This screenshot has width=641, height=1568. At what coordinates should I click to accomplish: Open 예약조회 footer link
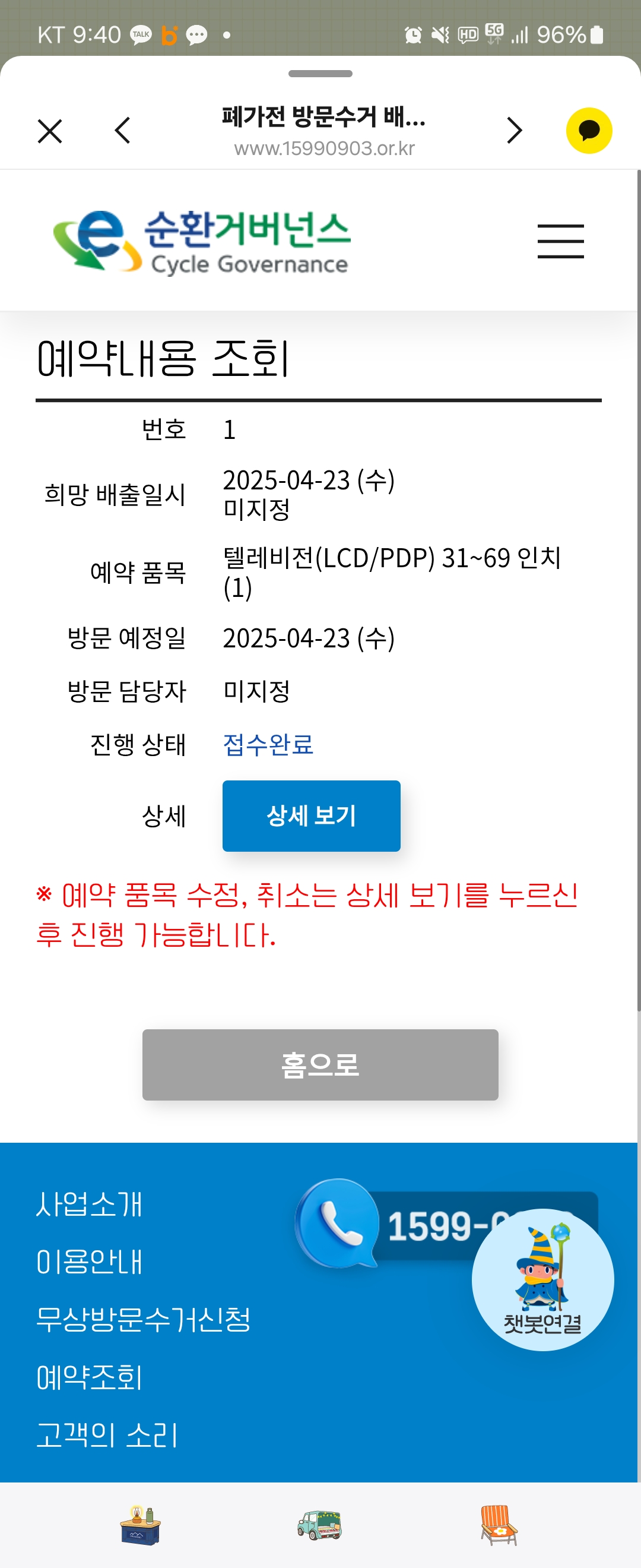coord(89,1377)
